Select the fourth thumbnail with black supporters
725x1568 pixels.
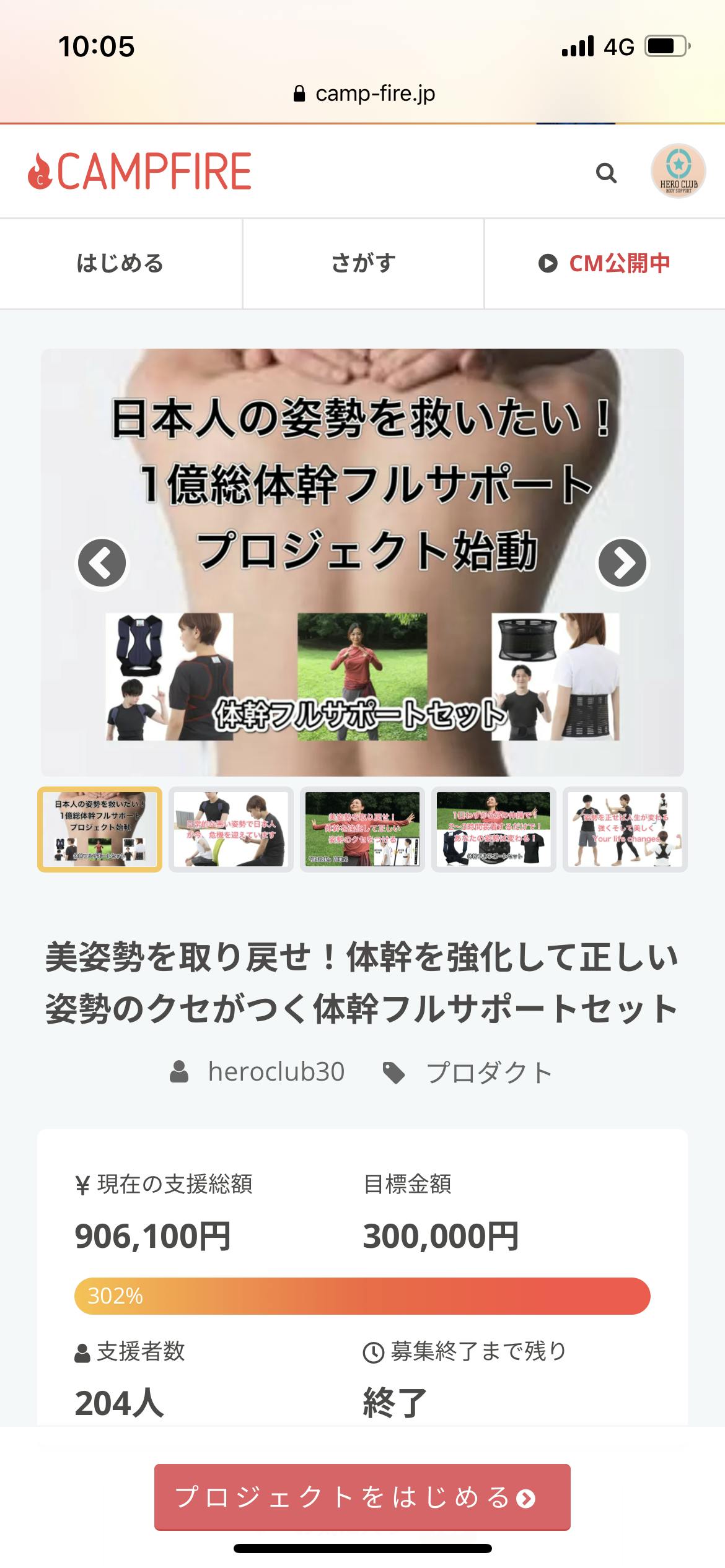point(494,829)
